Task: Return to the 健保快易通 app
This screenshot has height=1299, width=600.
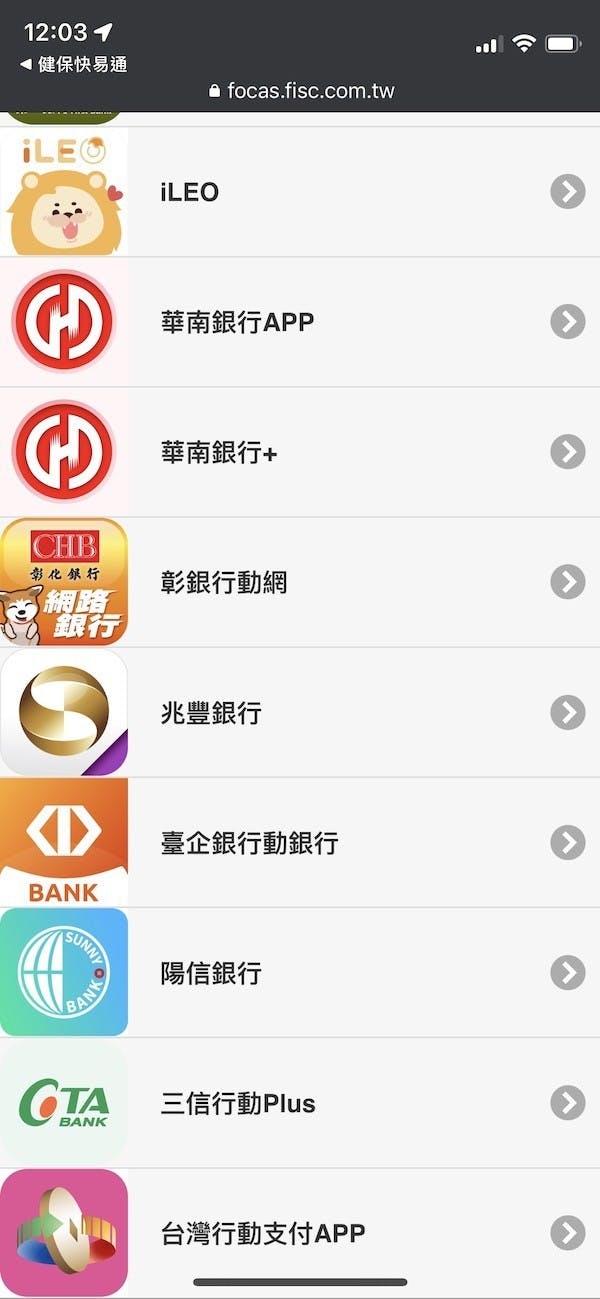Action: 74,65
